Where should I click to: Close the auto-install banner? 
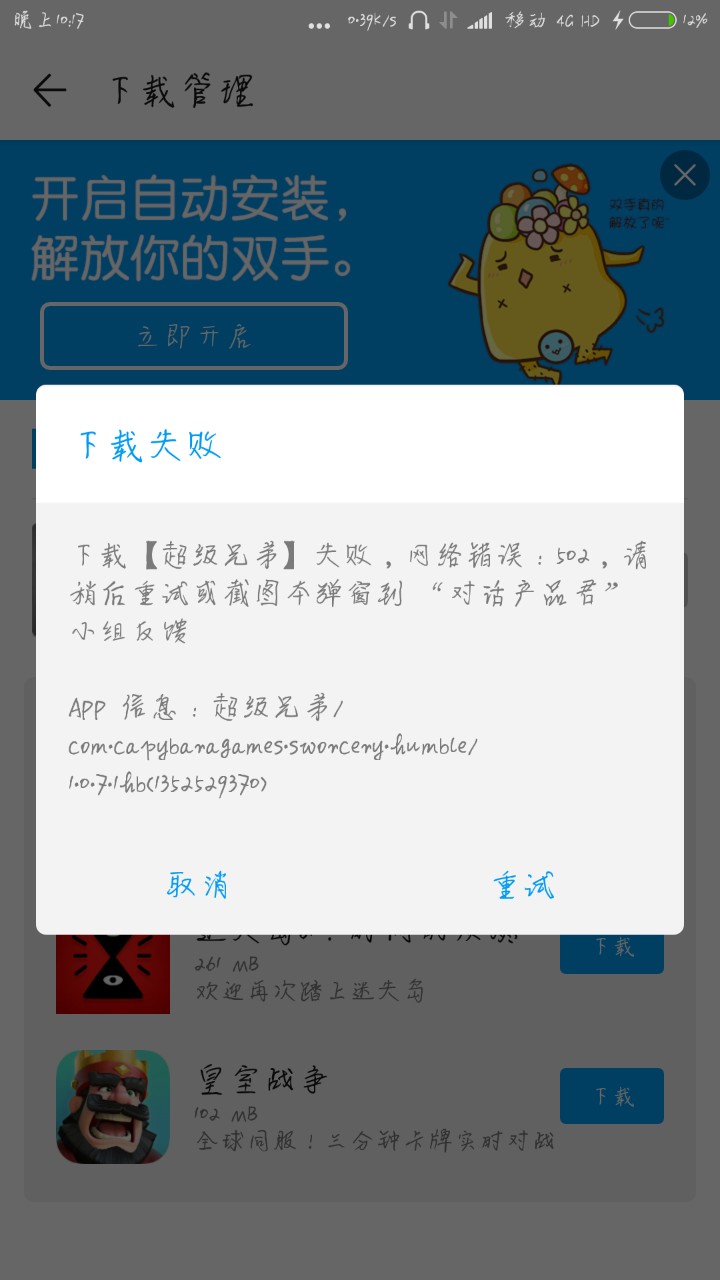coord(685,175)
